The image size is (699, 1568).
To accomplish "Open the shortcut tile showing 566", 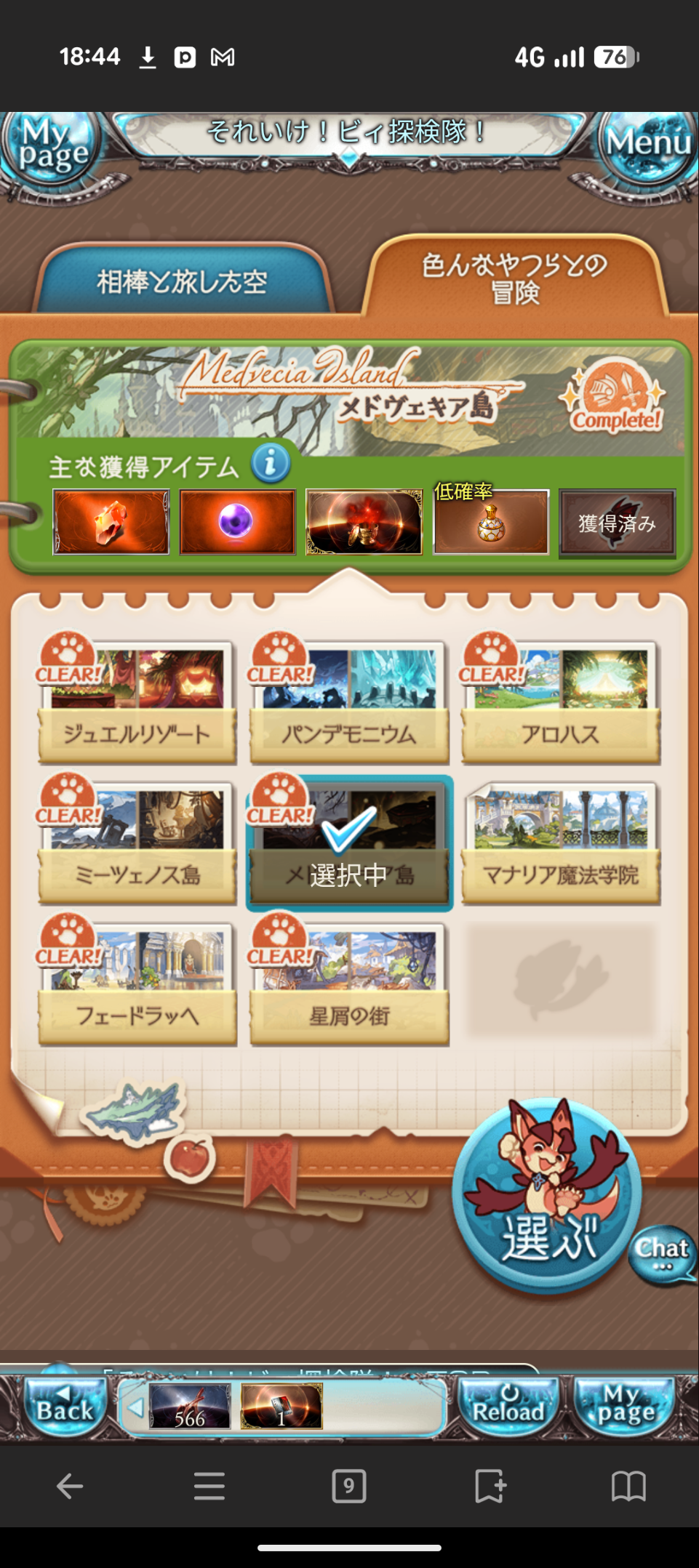I will tap(190, 1407).
